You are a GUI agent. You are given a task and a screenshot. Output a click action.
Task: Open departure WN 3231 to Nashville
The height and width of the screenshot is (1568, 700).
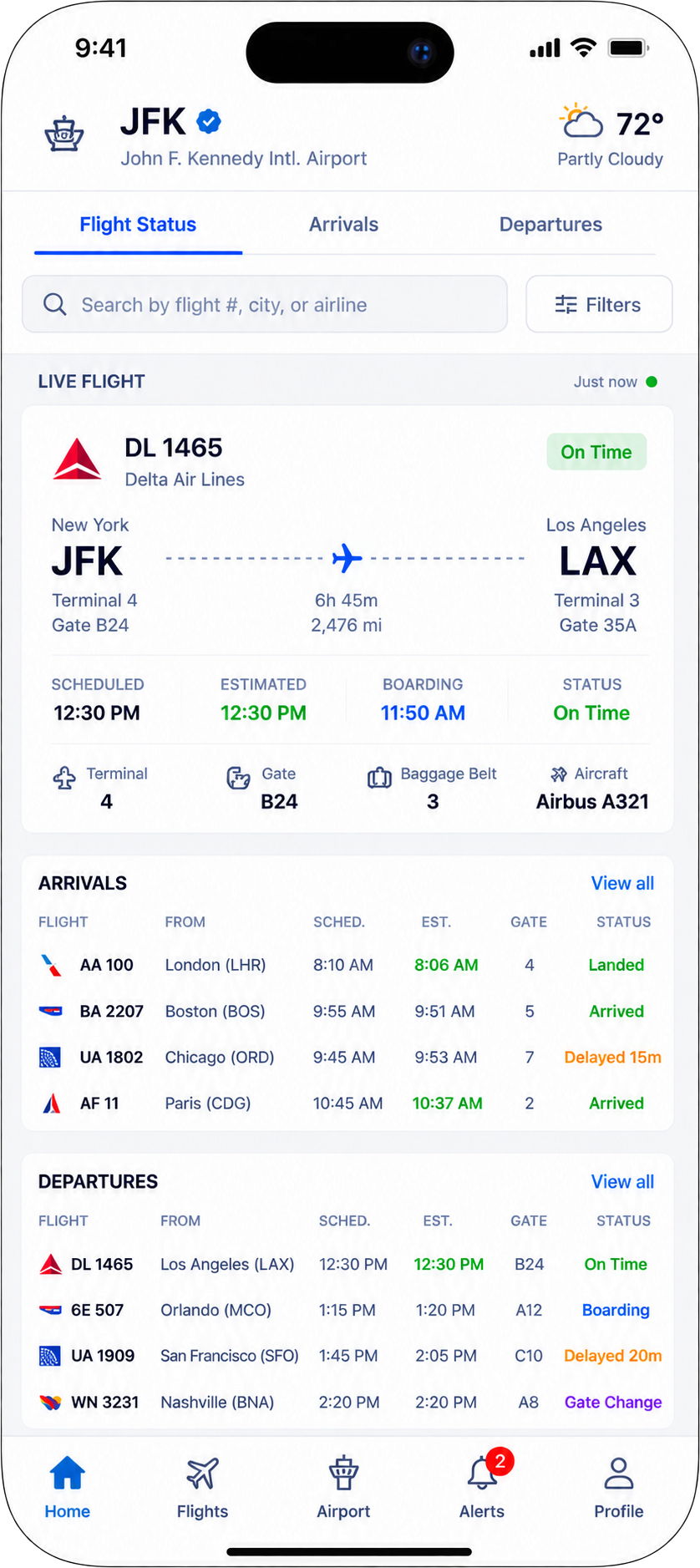point(347,1402)
